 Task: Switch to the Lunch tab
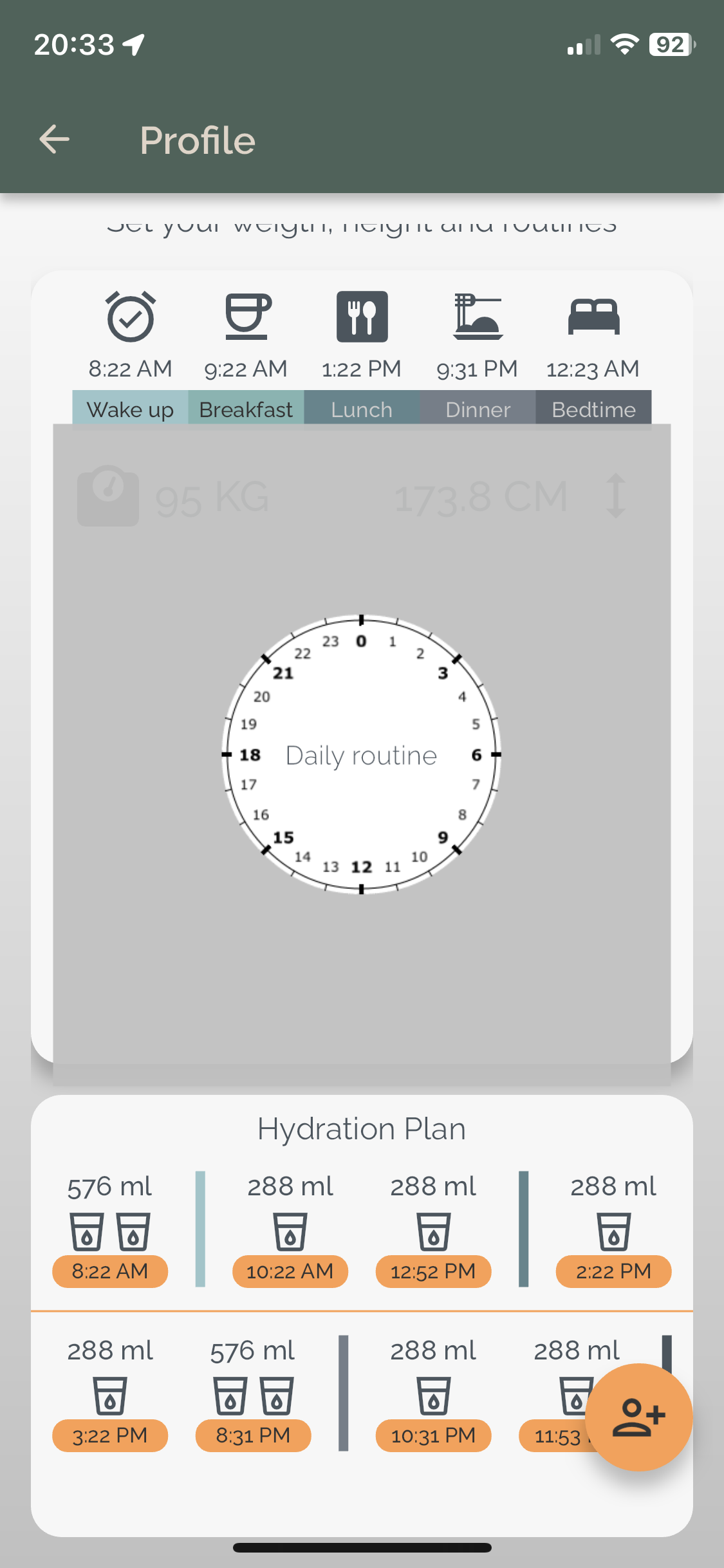click(361, 409)
